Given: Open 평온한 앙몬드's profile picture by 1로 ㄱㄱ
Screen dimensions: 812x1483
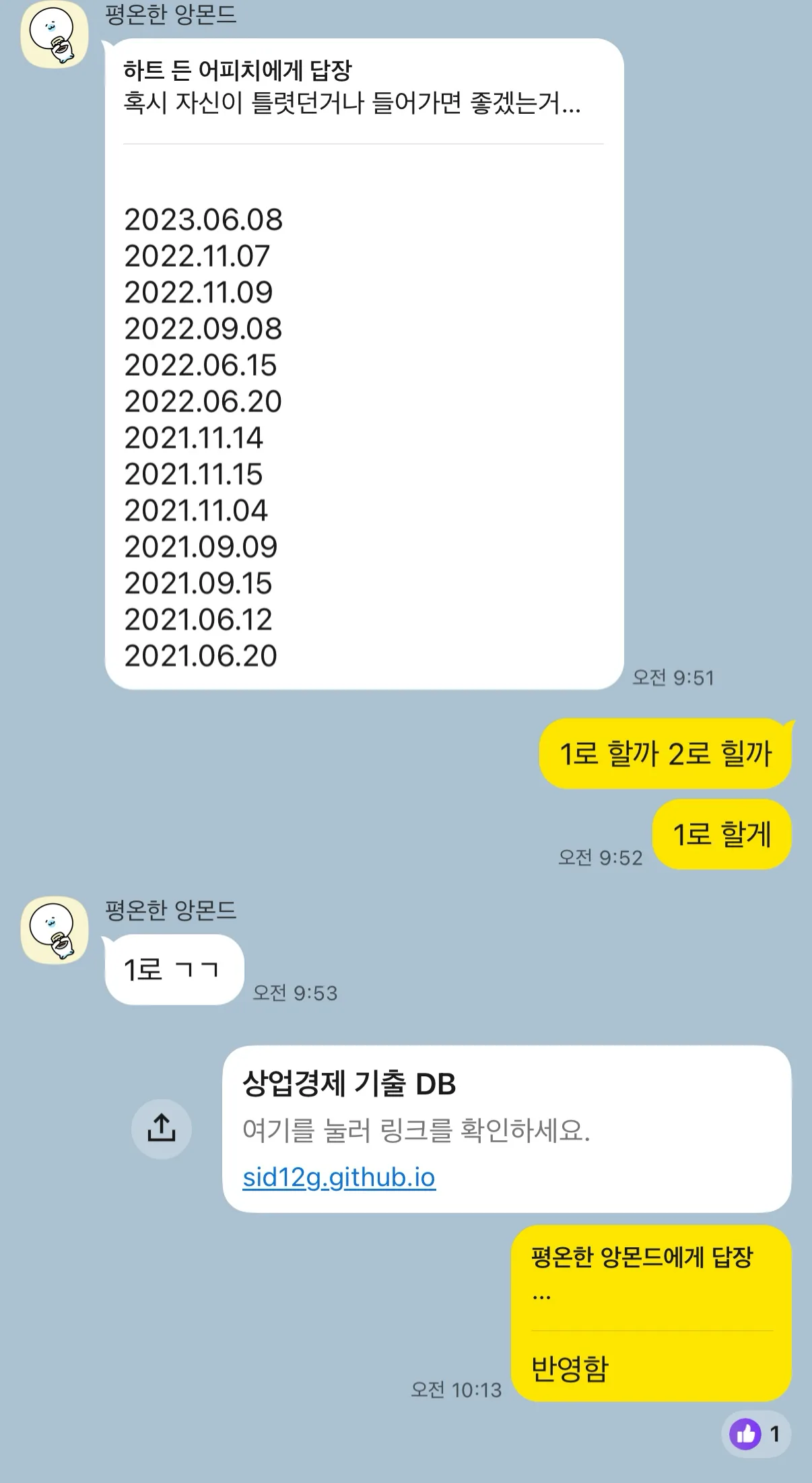Looking at the screenshot, I should (55, 930).
